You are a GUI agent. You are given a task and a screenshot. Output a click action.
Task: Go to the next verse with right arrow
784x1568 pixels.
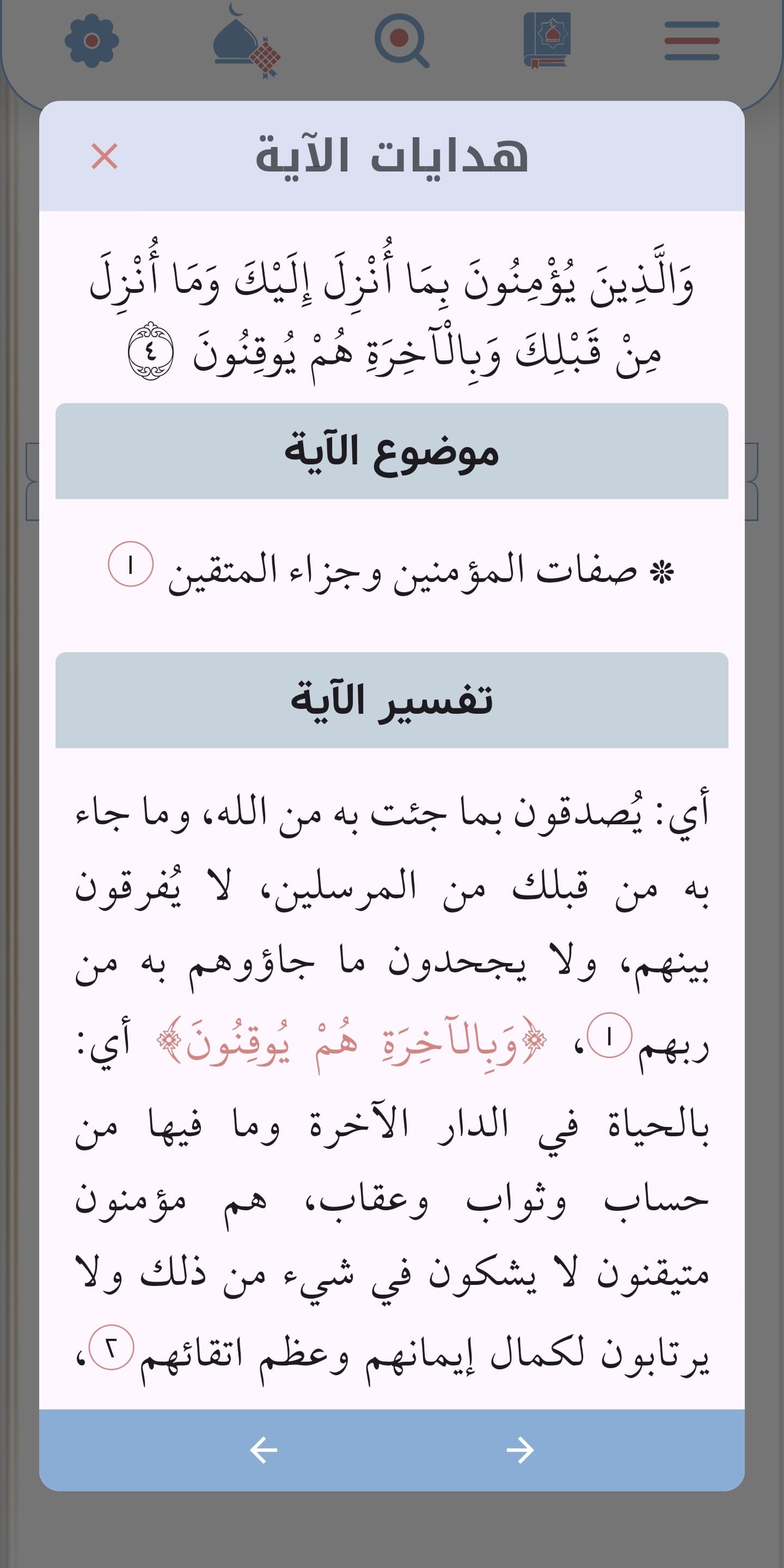[520, 1450]
